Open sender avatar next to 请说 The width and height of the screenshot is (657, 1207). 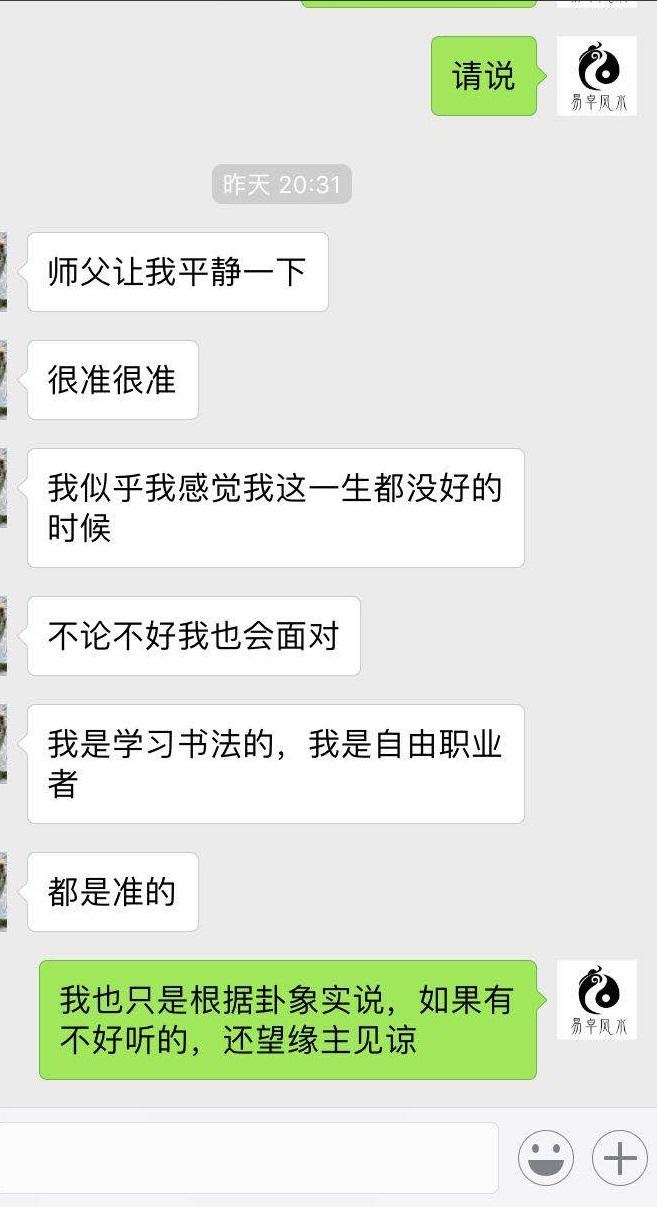coord(596,76)
